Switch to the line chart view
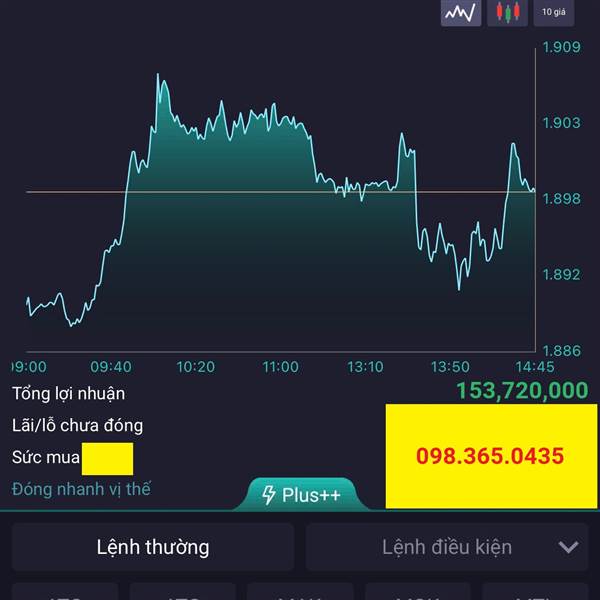The height and width of the screenshot is (600, 600). [x=461, y=13]
